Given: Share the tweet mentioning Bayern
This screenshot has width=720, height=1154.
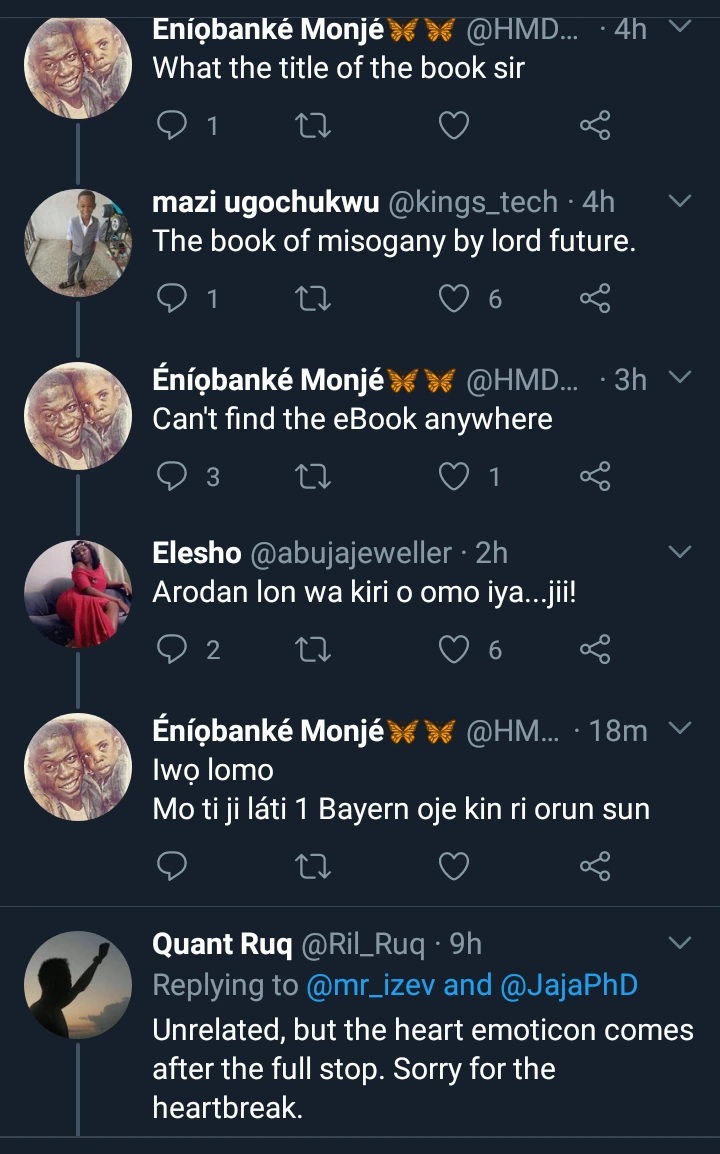Looking at the screenshot, I should 595,867.
